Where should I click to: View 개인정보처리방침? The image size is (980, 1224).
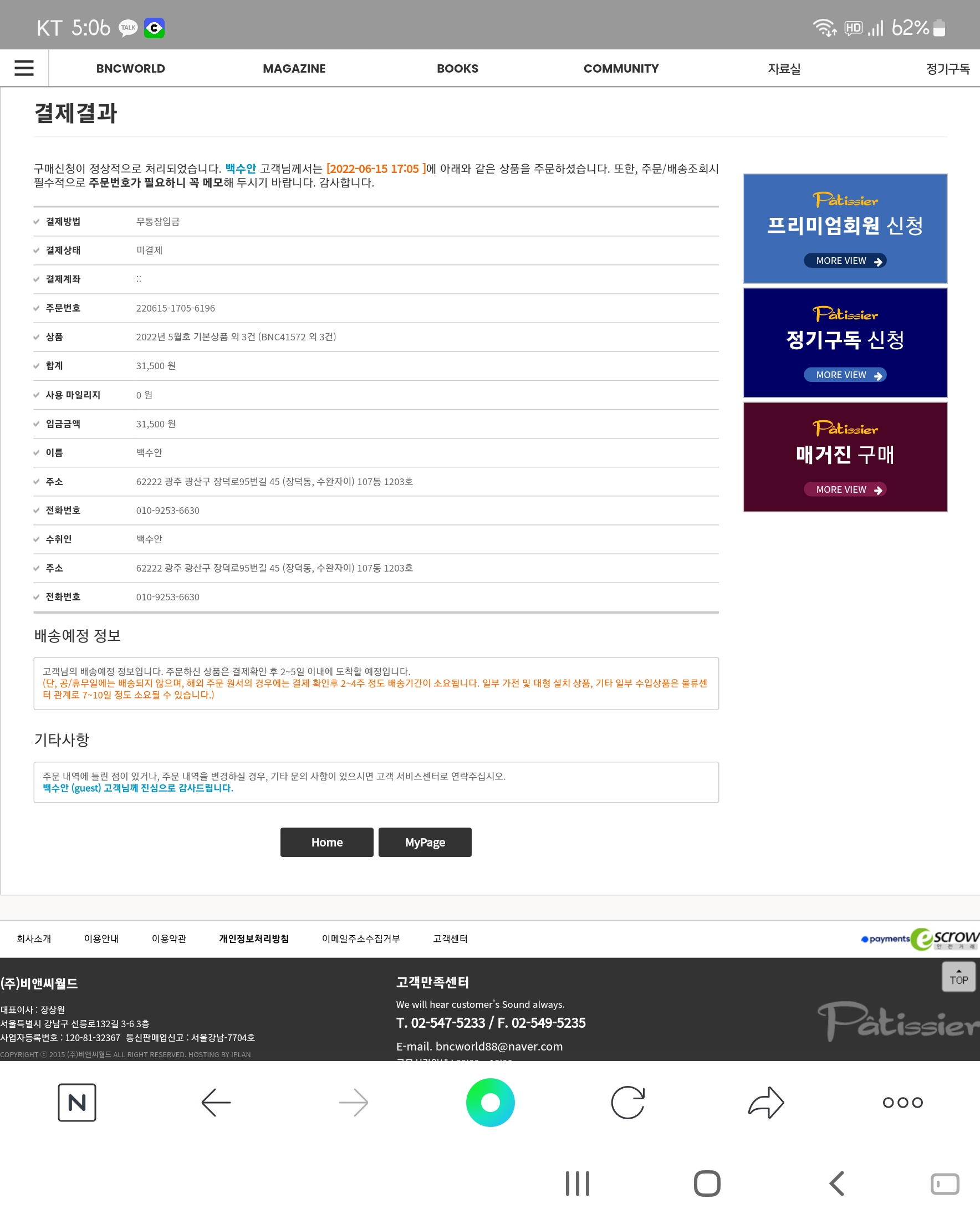coord(254,939)
